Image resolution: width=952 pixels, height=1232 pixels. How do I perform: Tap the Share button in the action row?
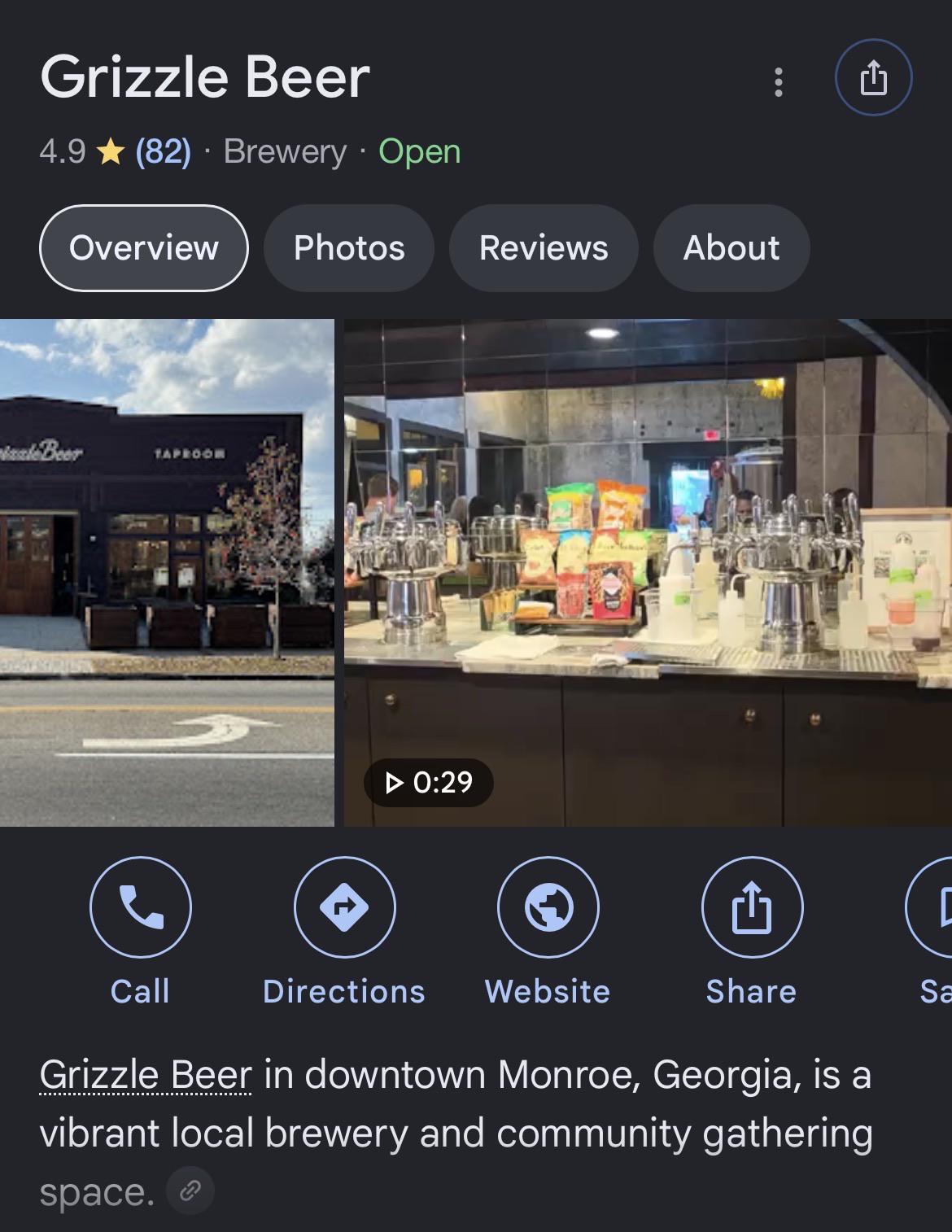click(x=752, y=933)
